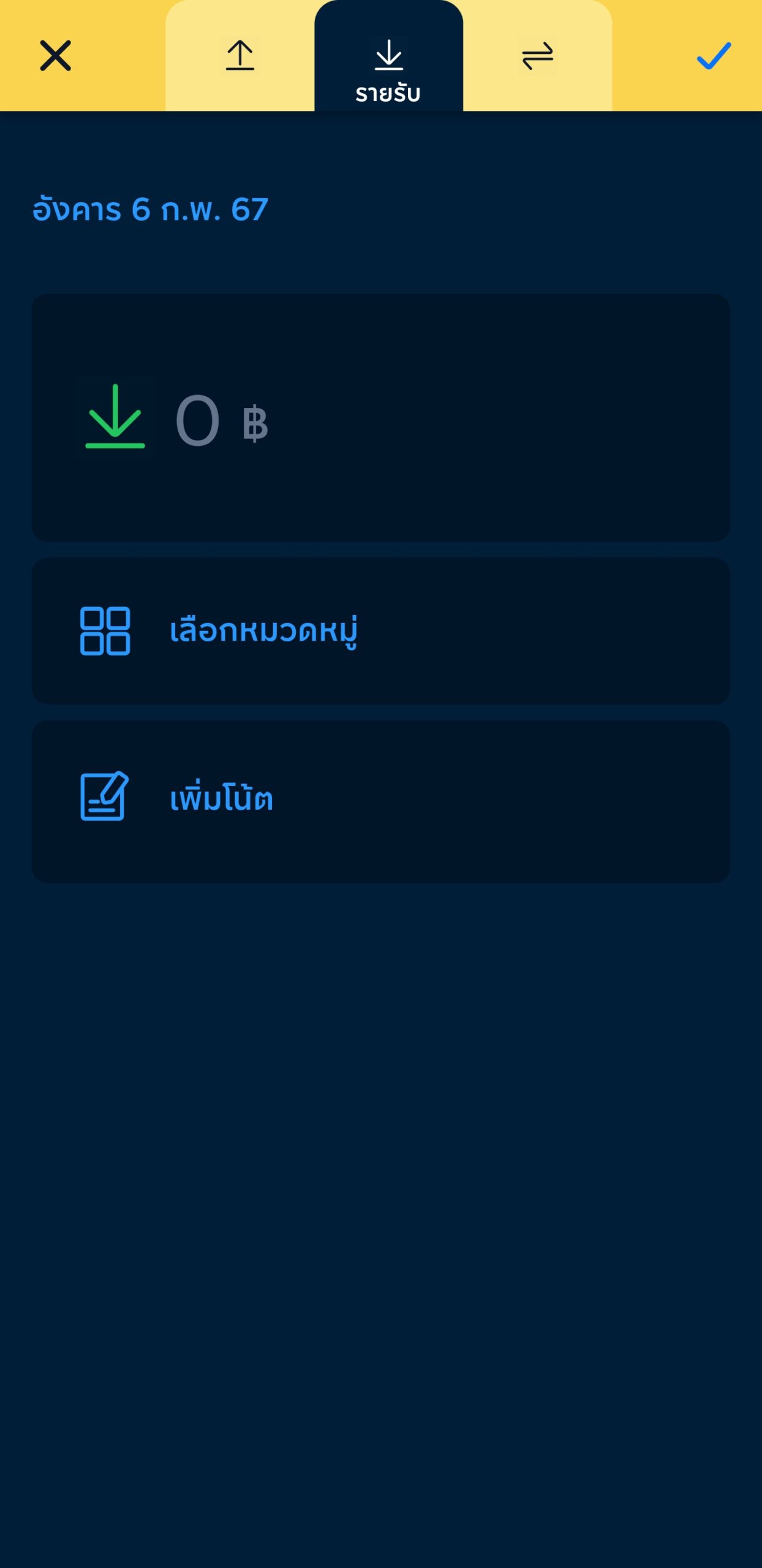Select the amount entry card

(380, 417)
